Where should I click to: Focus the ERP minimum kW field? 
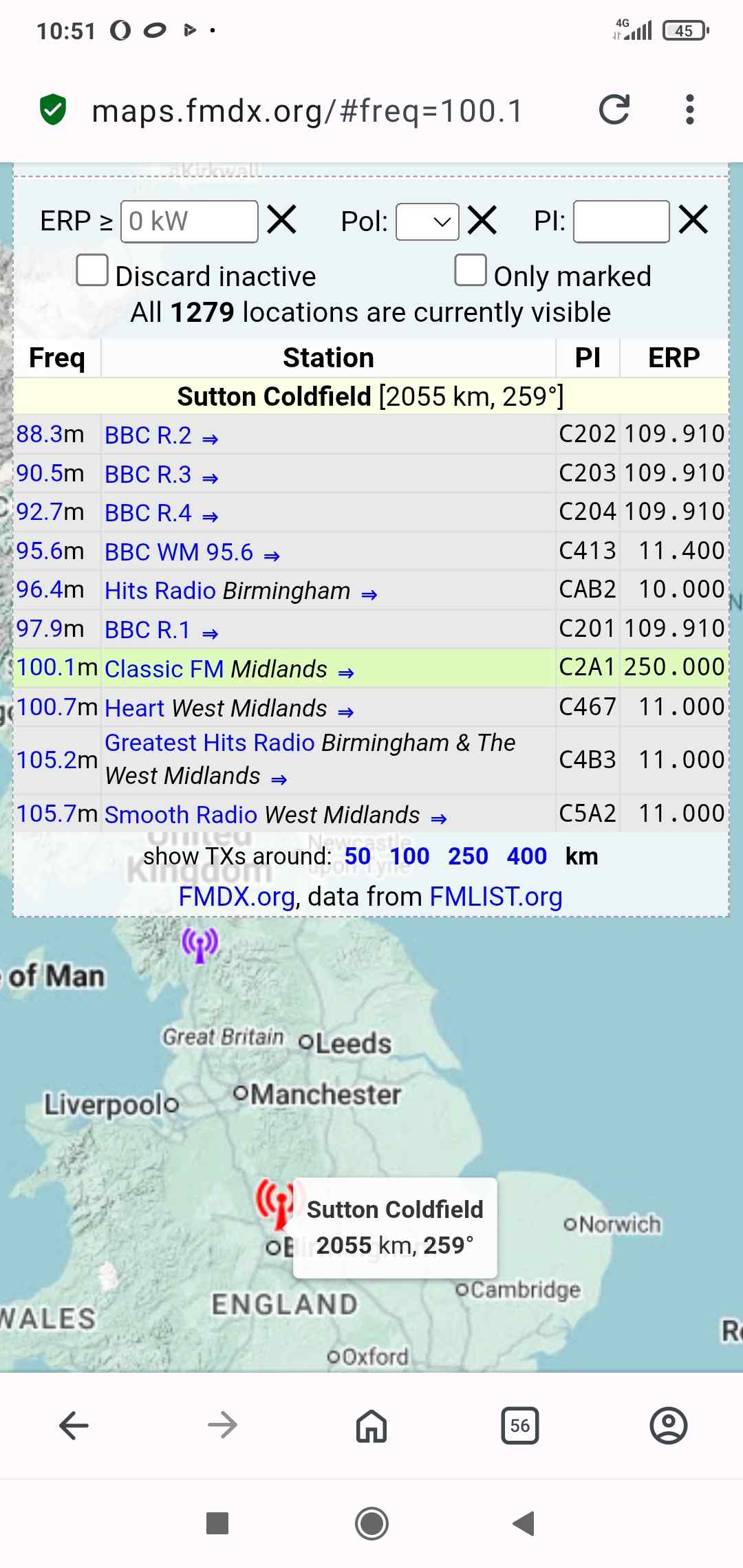pos(189,221)
